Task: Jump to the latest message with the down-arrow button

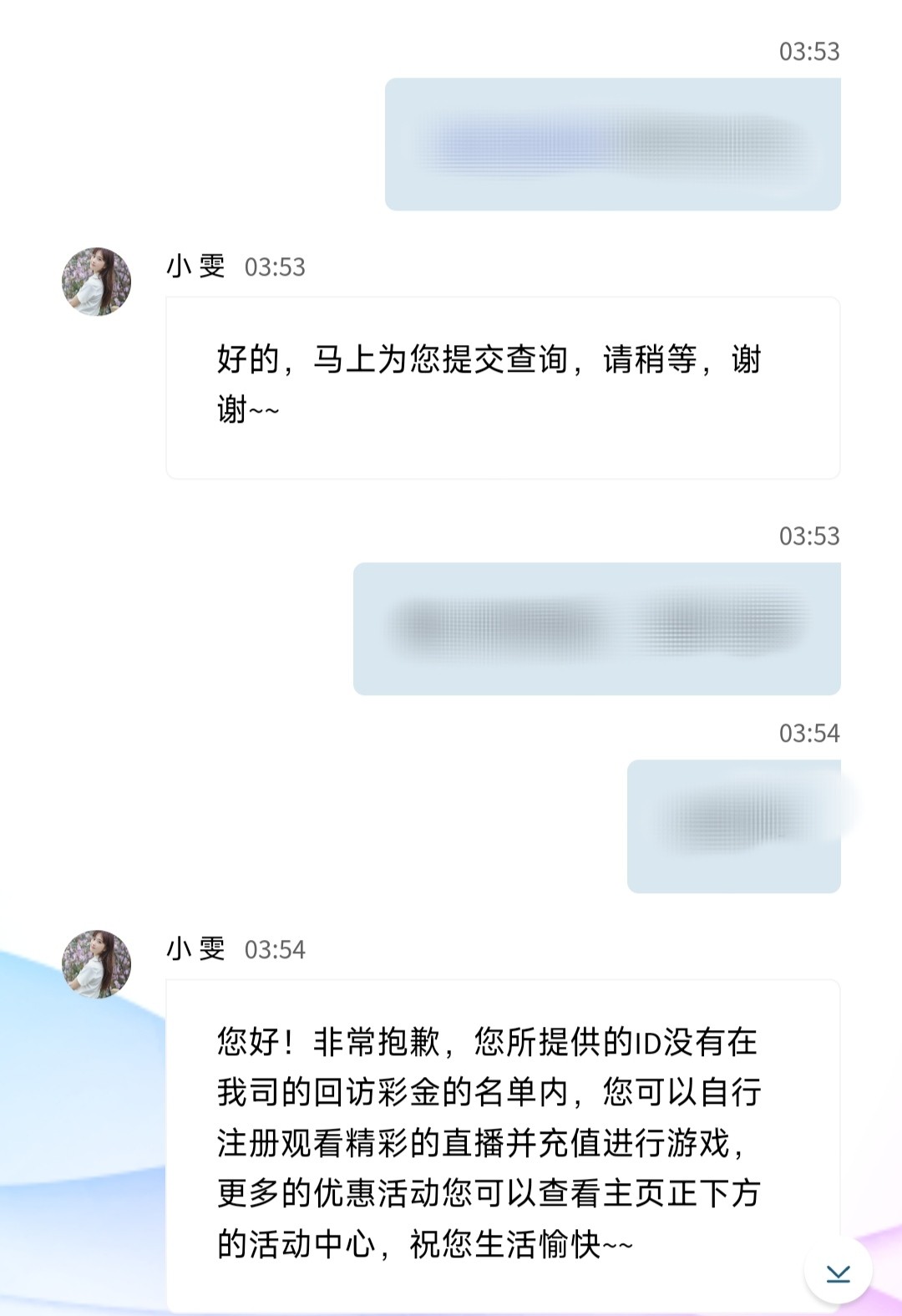Action: (838, 1272)
